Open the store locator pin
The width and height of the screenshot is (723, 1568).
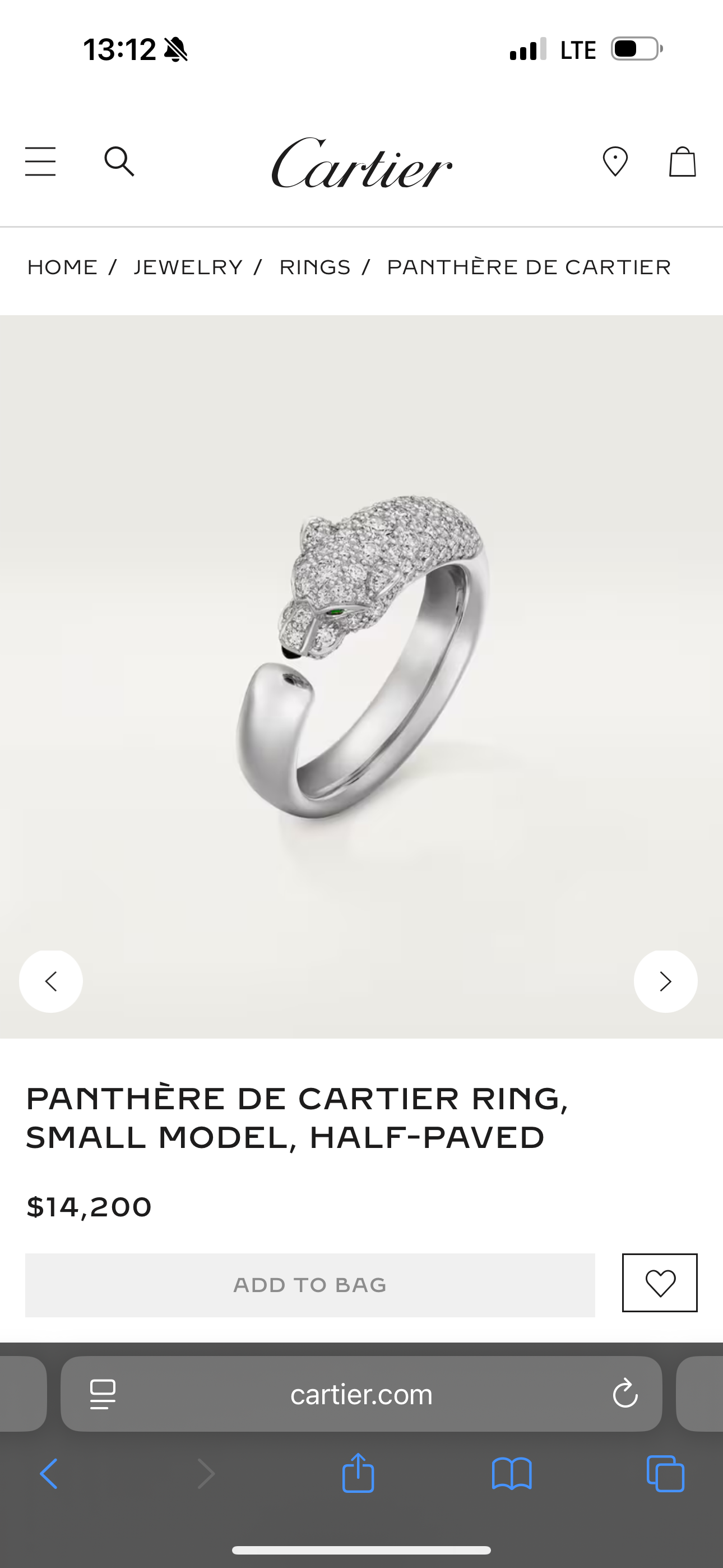(x=615, y=162)
